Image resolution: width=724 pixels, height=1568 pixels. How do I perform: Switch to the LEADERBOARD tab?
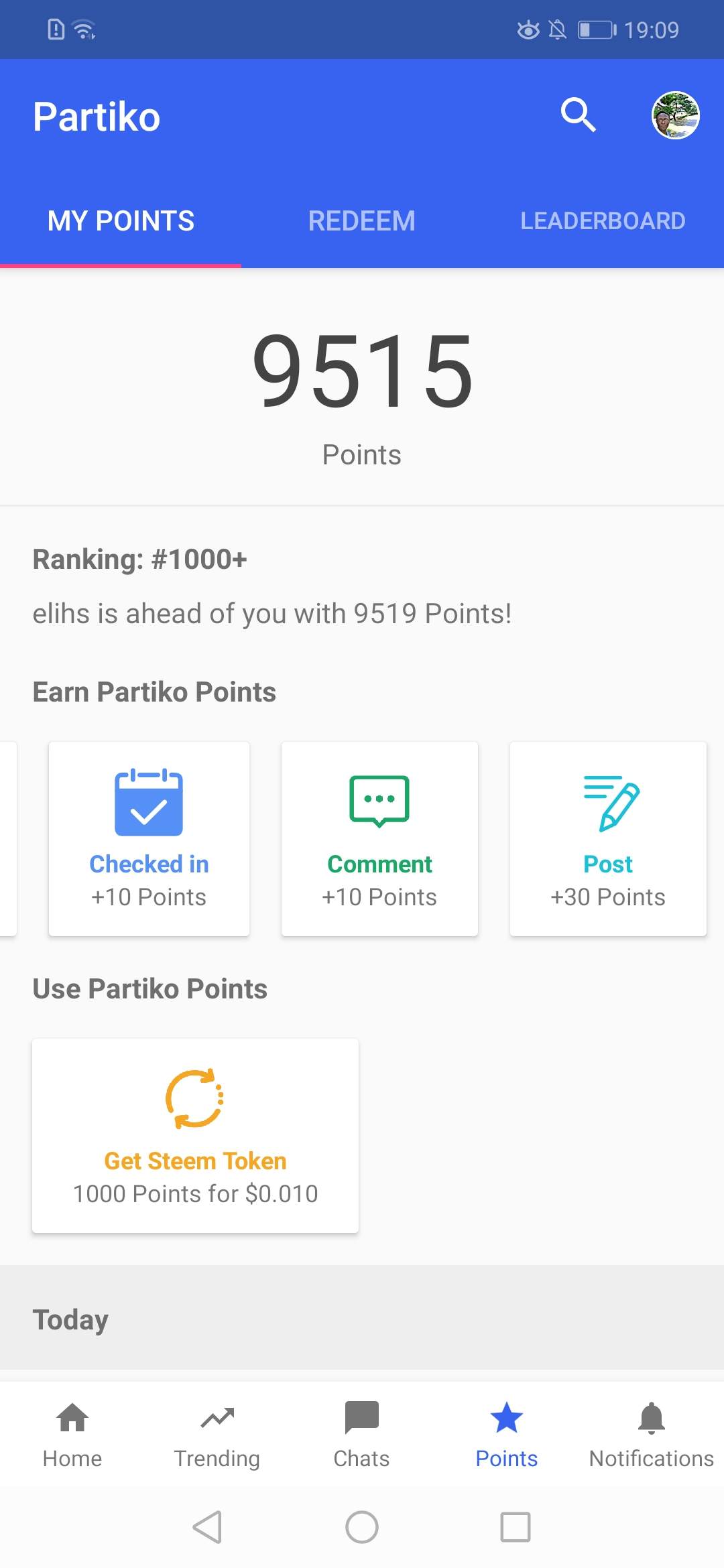coord(602,220)
